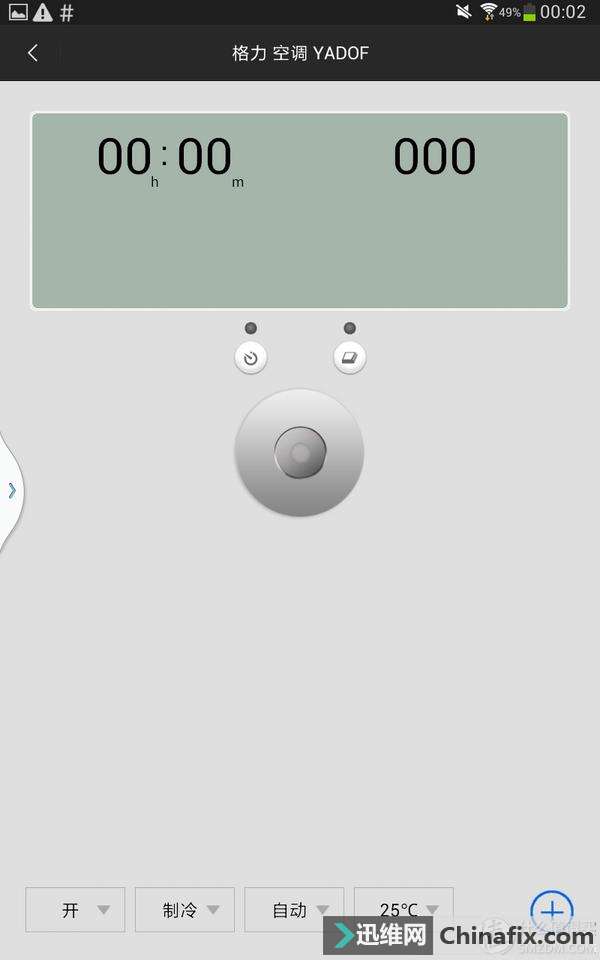Tap the round center dial button
600x960 pixels.
coord(299,453)
